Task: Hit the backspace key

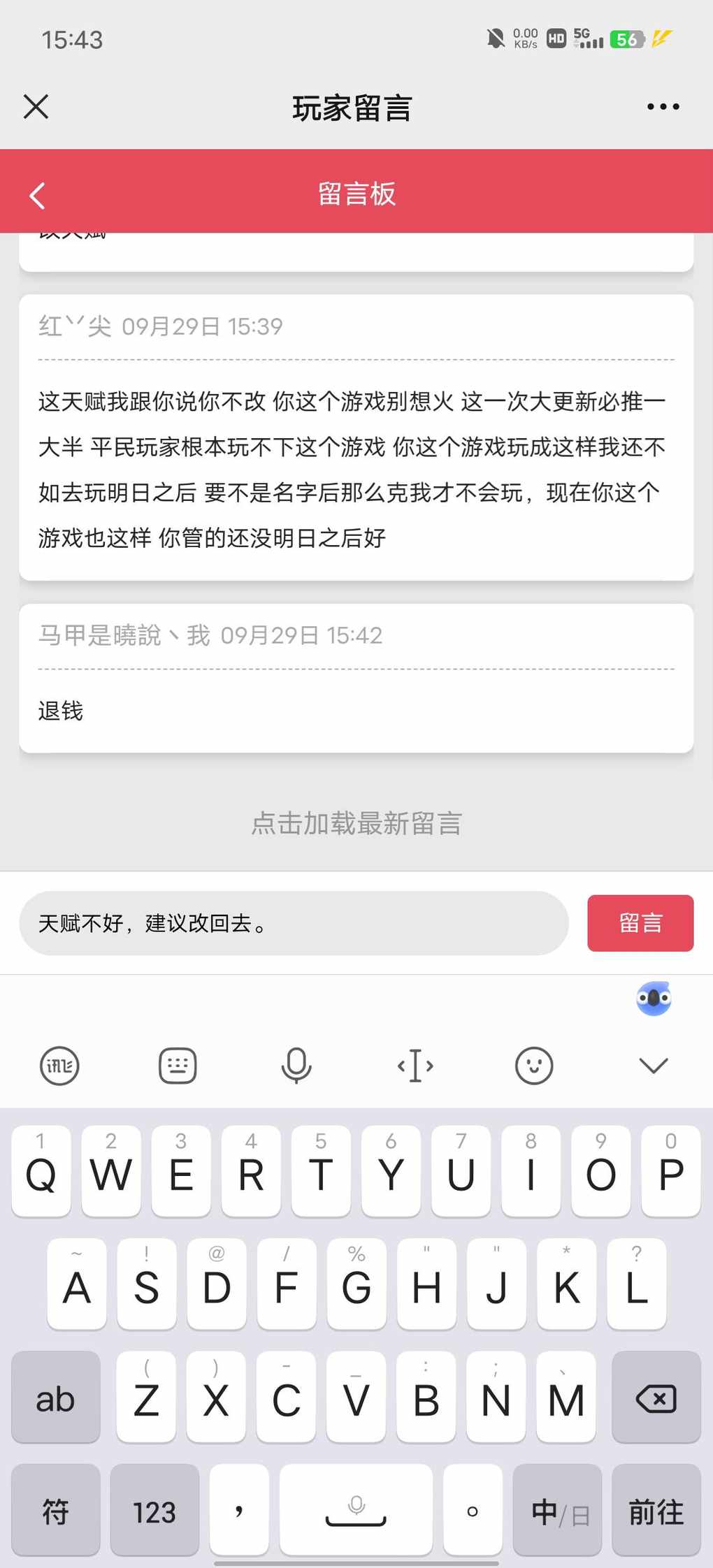Action: (x=656, y=1398)
